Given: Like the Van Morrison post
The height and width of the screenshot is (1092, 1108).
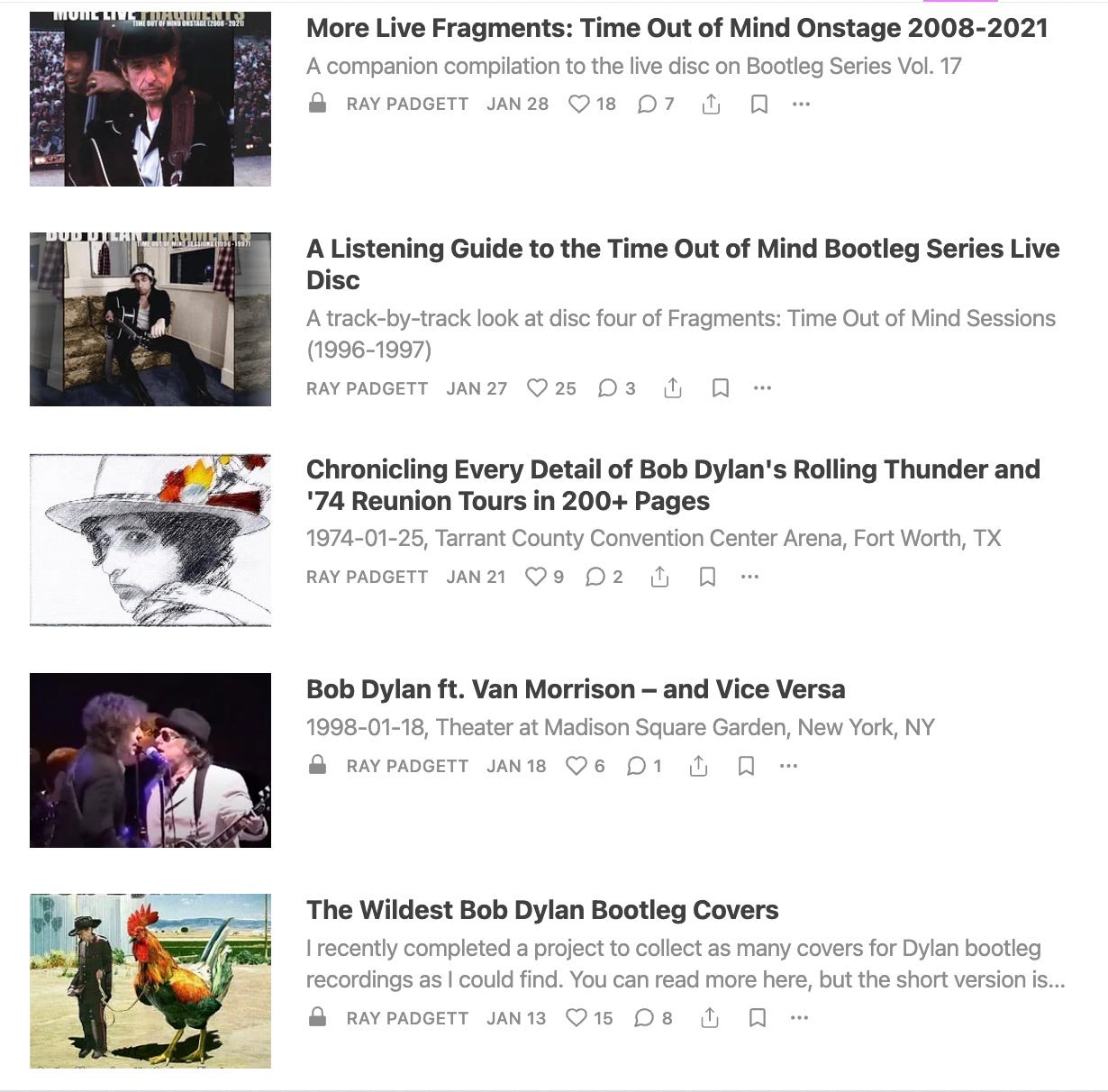Looking at the screenshot, I should [x=576, y=766].
